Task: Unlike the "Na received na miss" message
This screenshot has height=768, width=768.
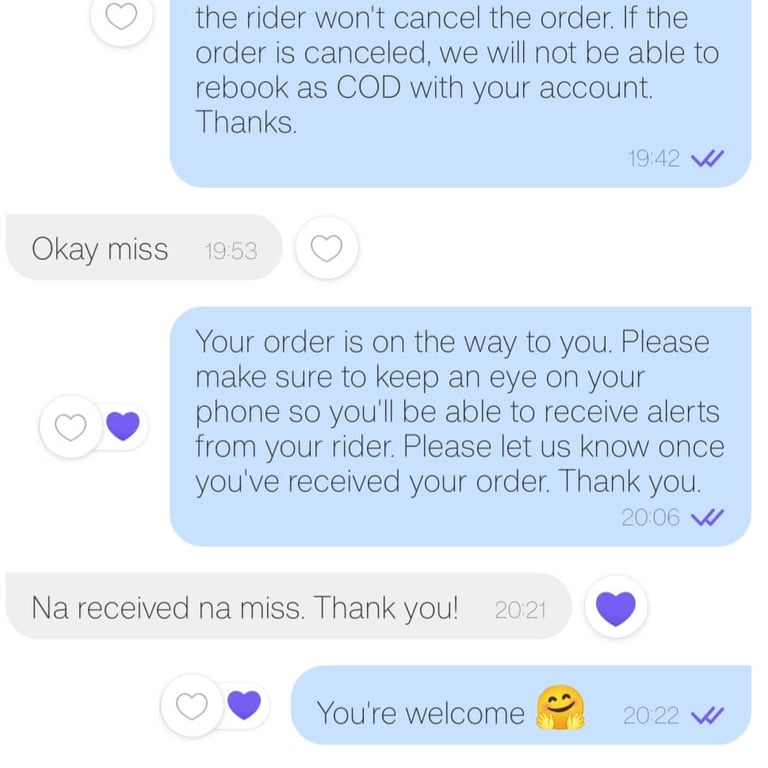Action: [615, 608]
